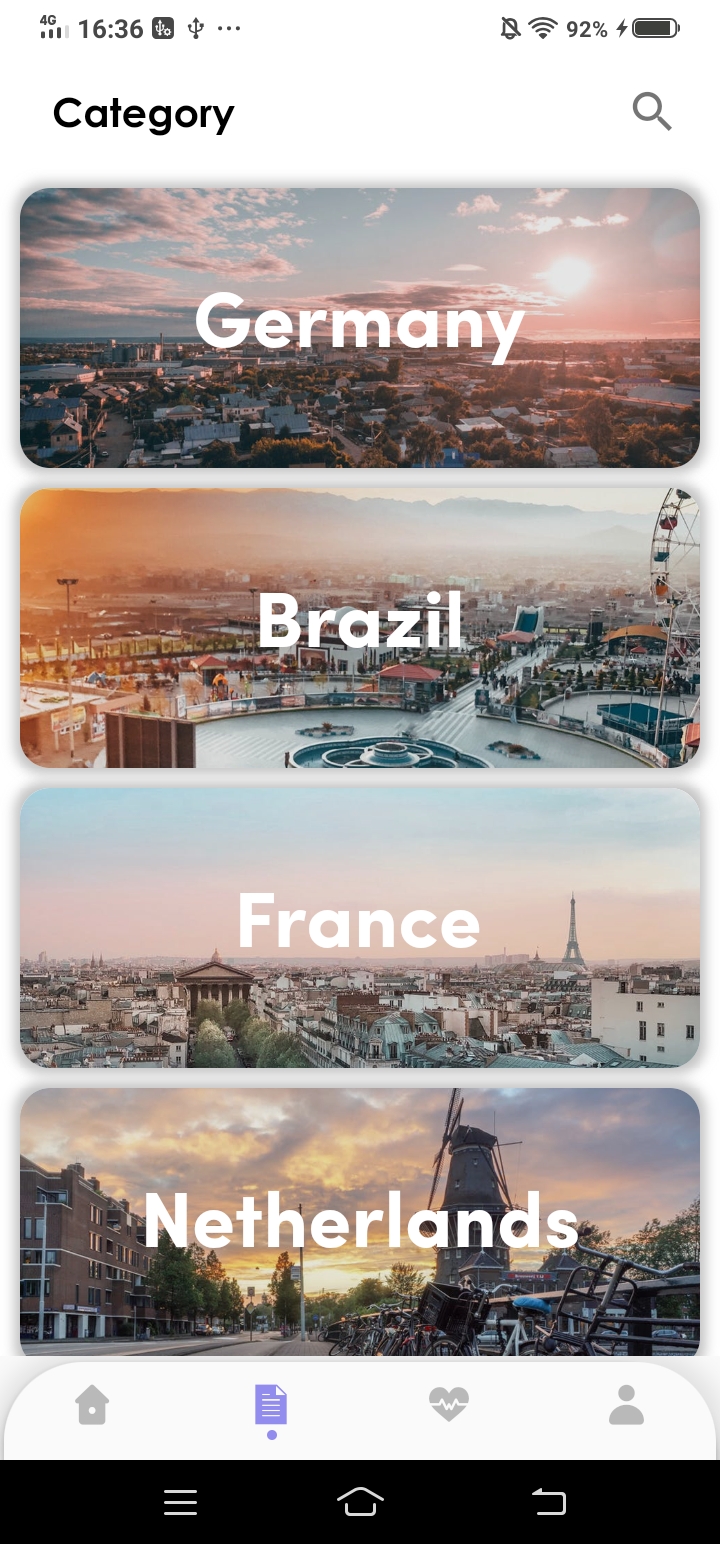Tap the document tab in bottom bar
720x1544 pixels.
(x=271, y=1405)
